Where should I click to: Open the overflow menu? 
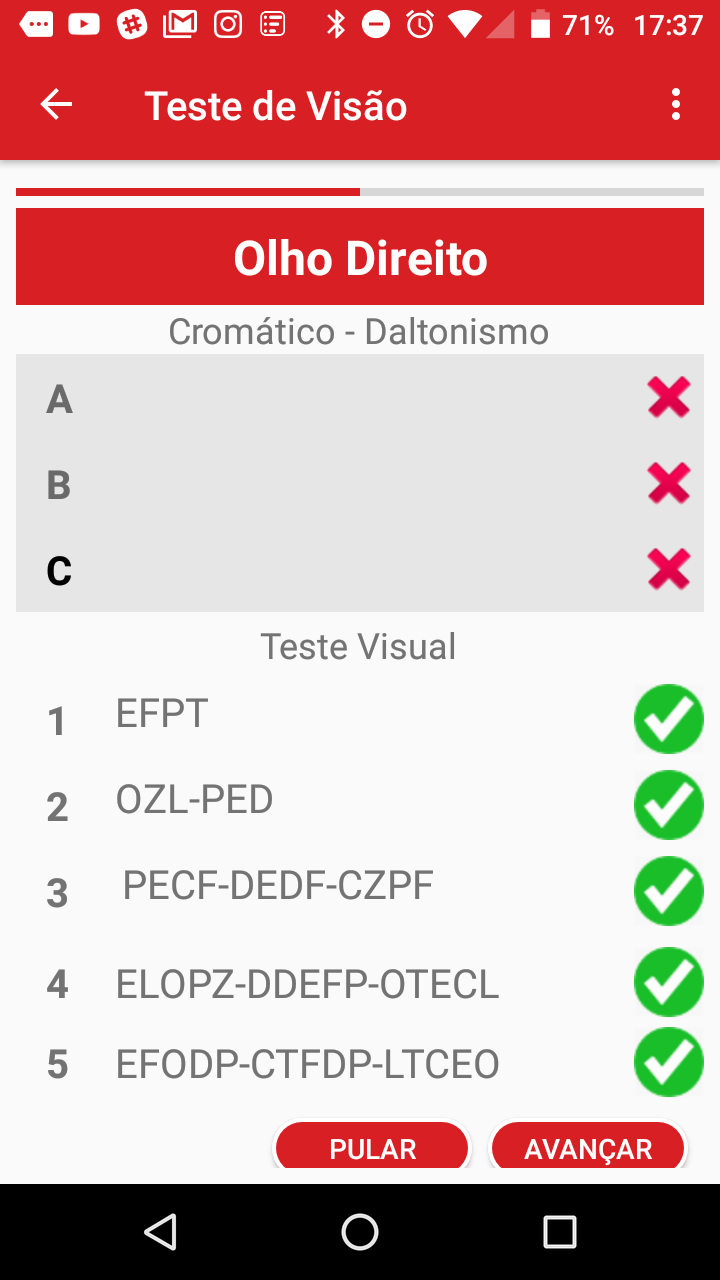pyautogui.click(x=676, y=105)
